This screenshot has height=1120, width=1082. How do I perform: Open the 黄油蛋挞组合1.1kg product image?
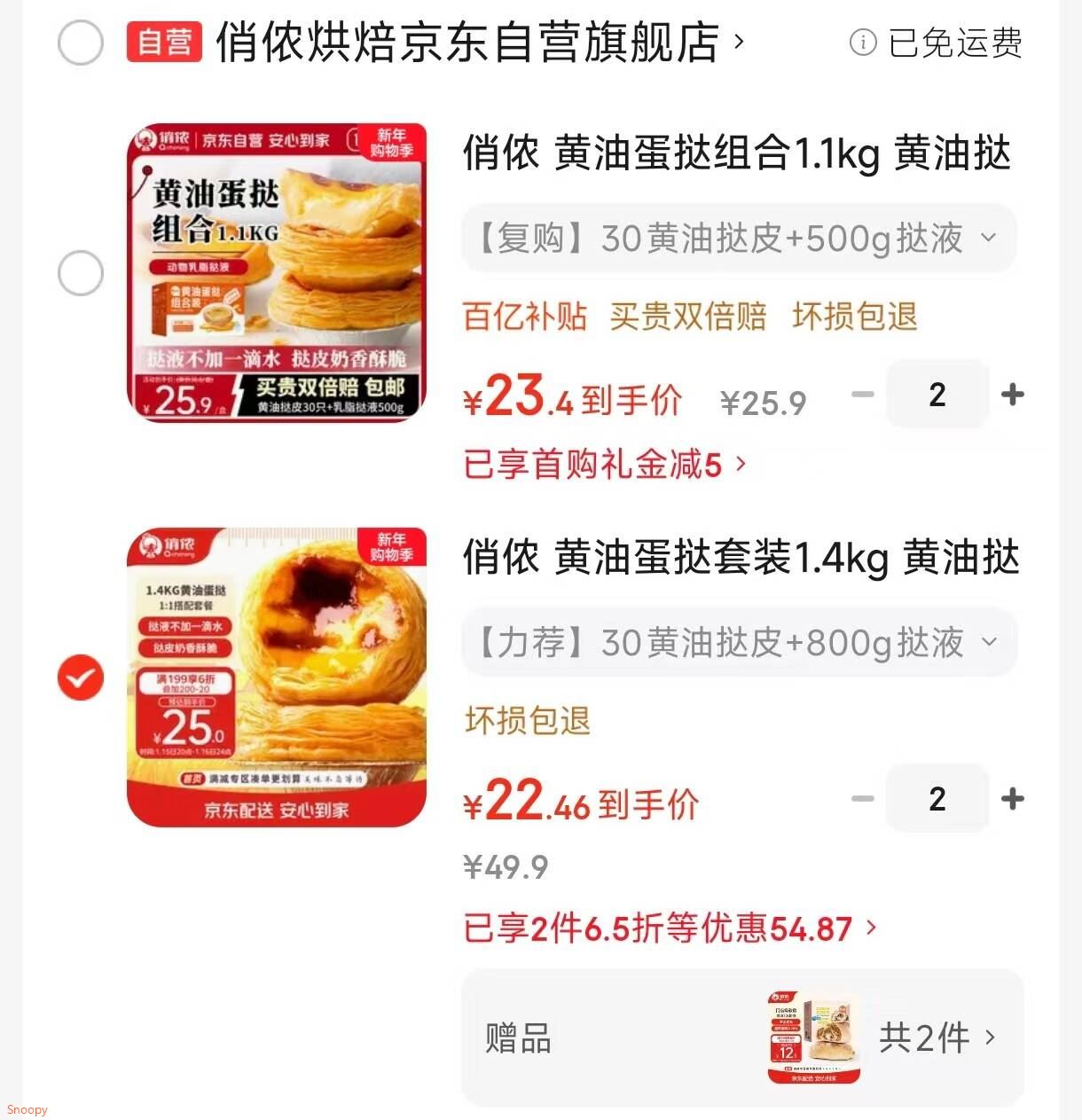click(277, 272)
